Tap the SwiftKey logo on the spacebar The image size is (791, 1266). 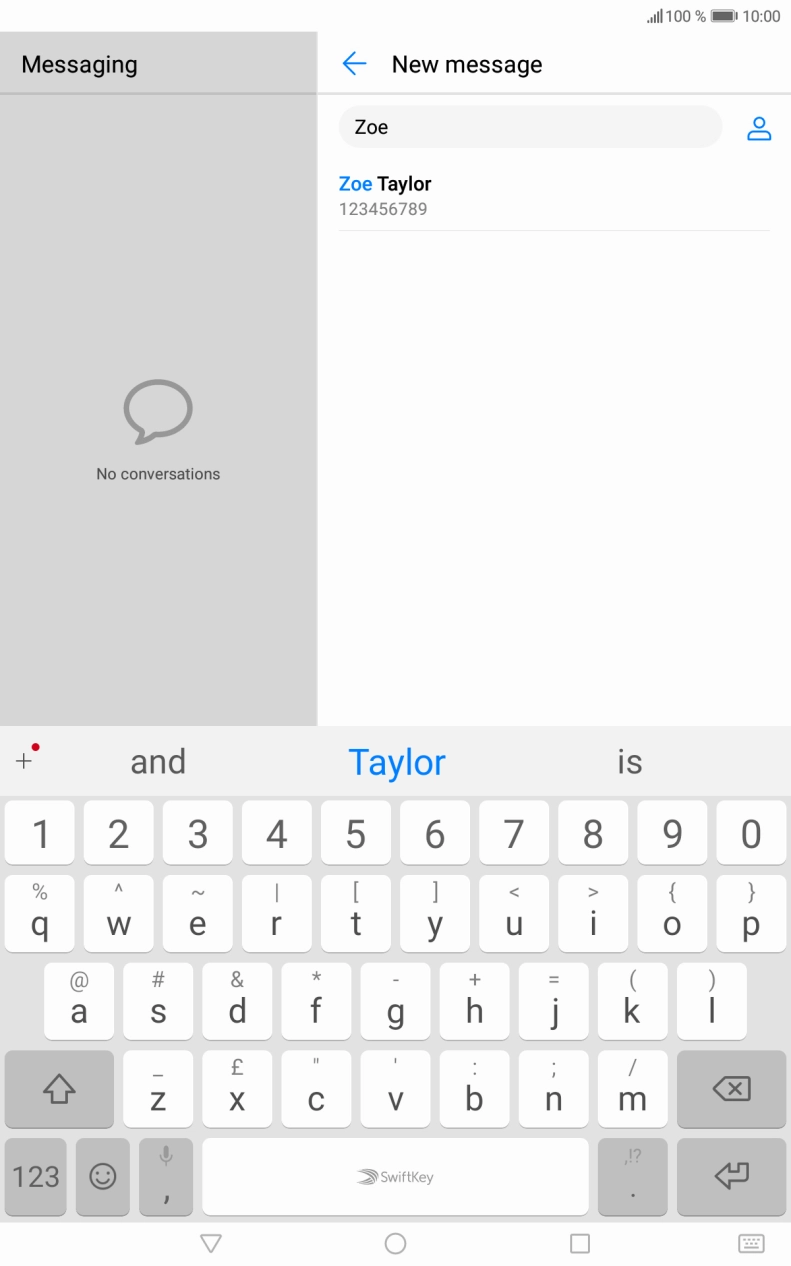pos(395,1177)
